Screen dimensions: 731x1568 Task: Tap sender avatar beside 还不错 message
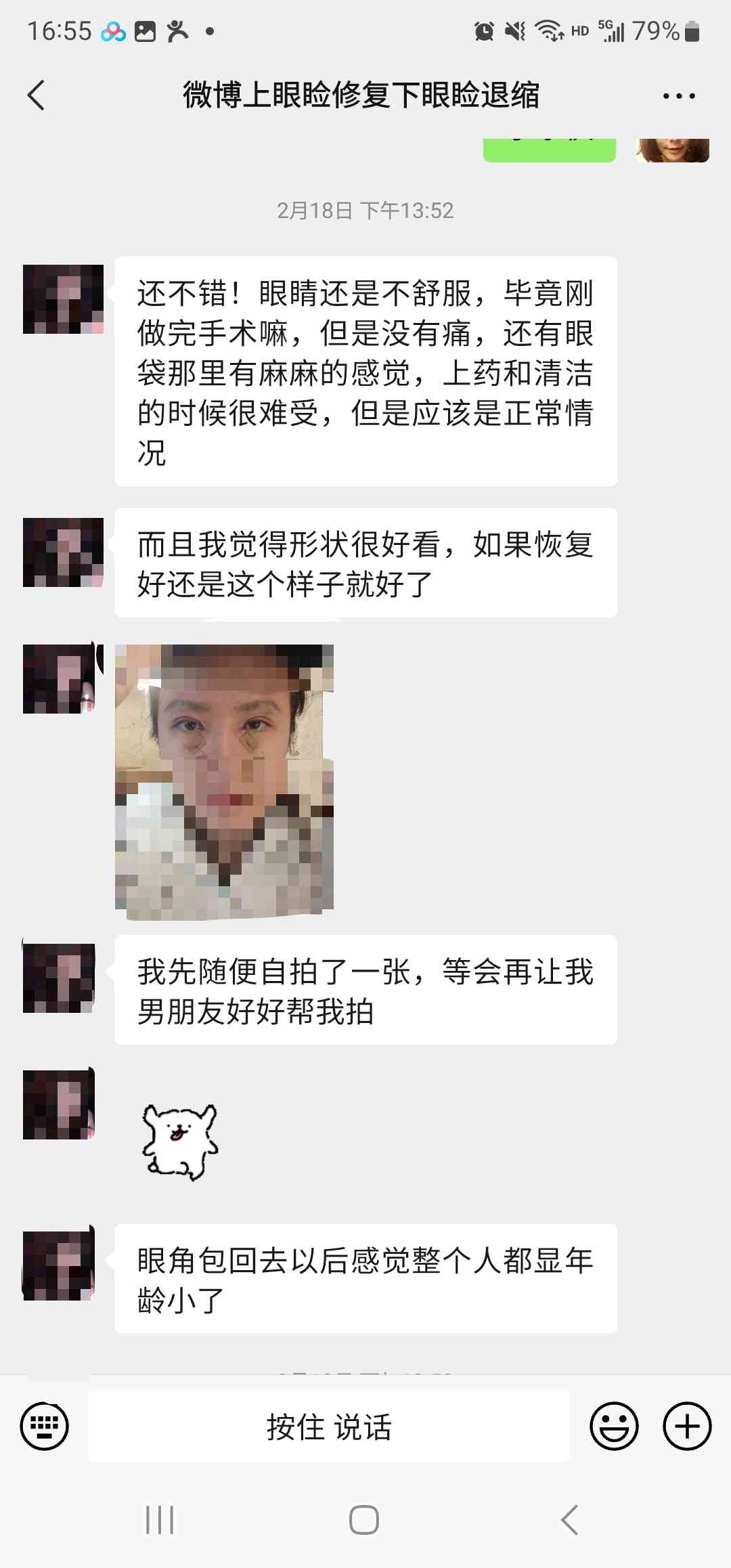point(63,299)
